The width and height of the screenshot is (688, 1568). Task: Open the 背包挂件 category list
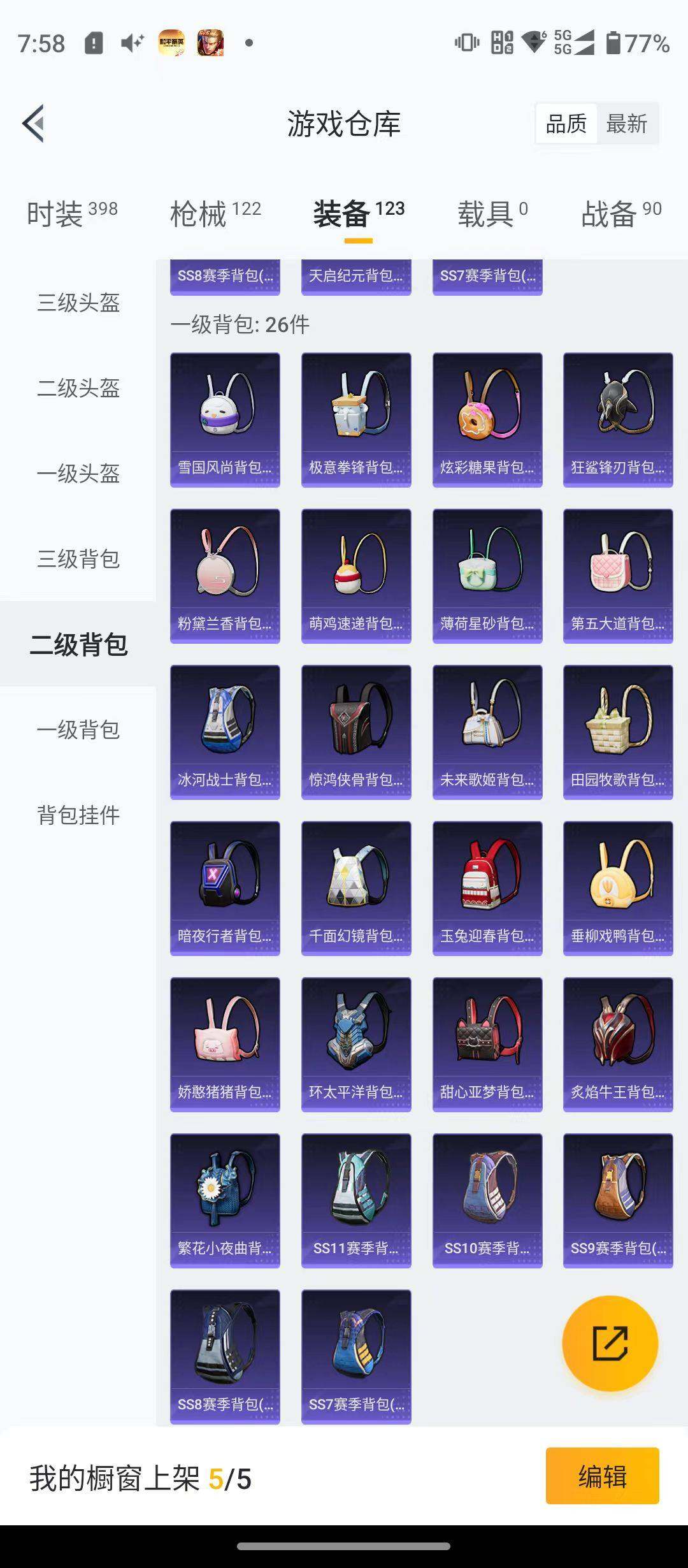pos(78,815)
